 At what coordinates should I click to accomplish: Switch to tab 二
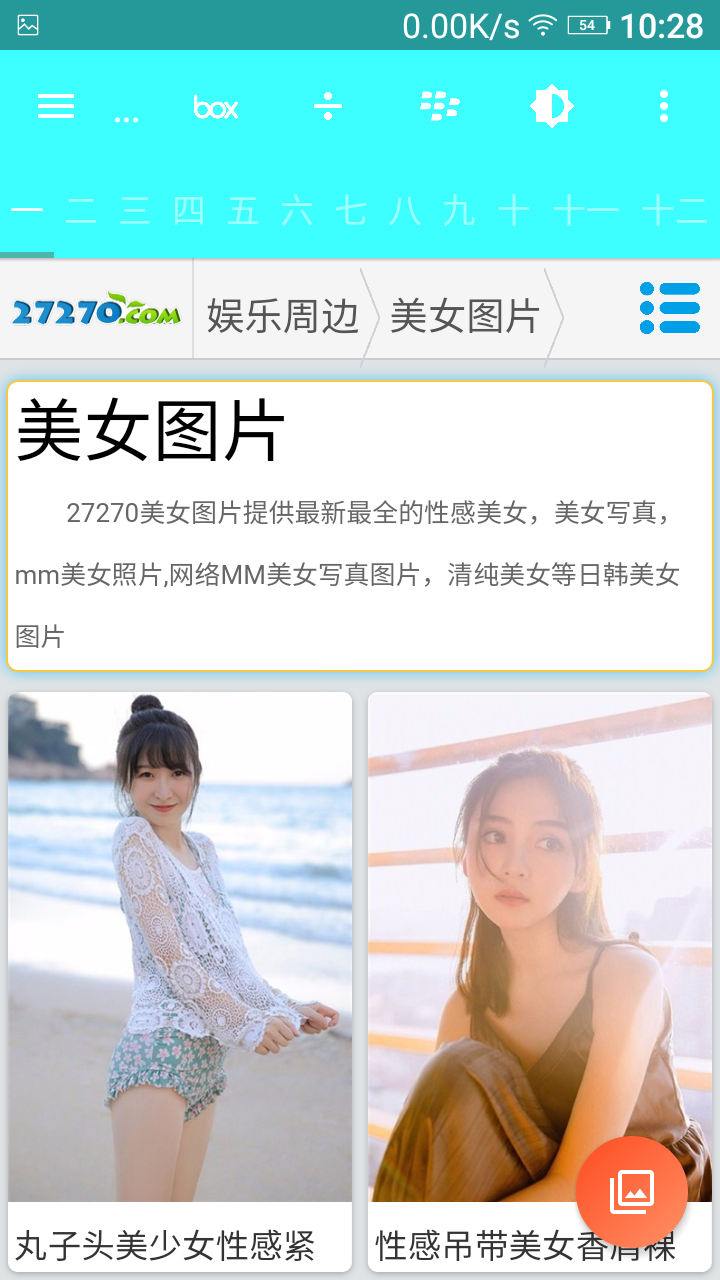[x=81, y=211]
